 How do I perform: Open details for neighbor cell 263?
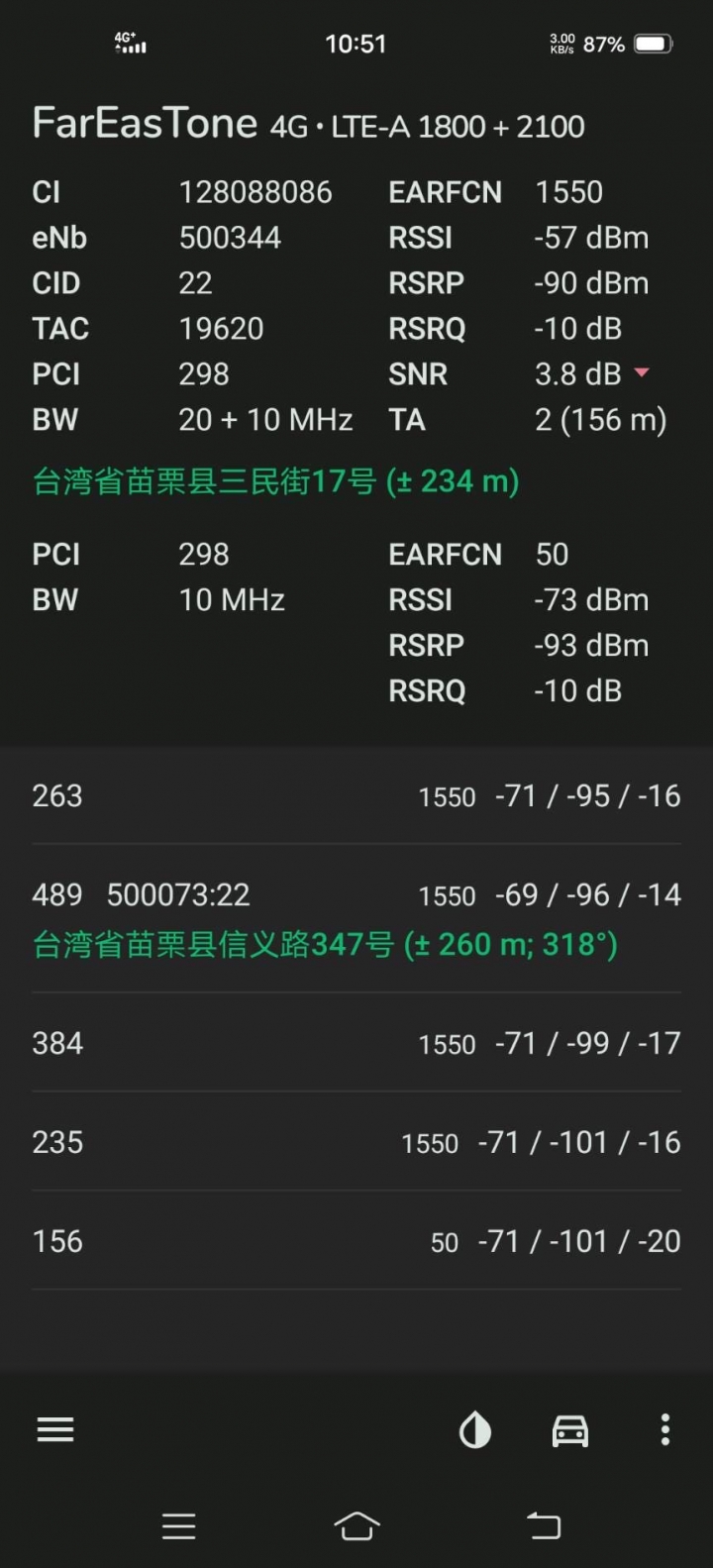point(356,795)
